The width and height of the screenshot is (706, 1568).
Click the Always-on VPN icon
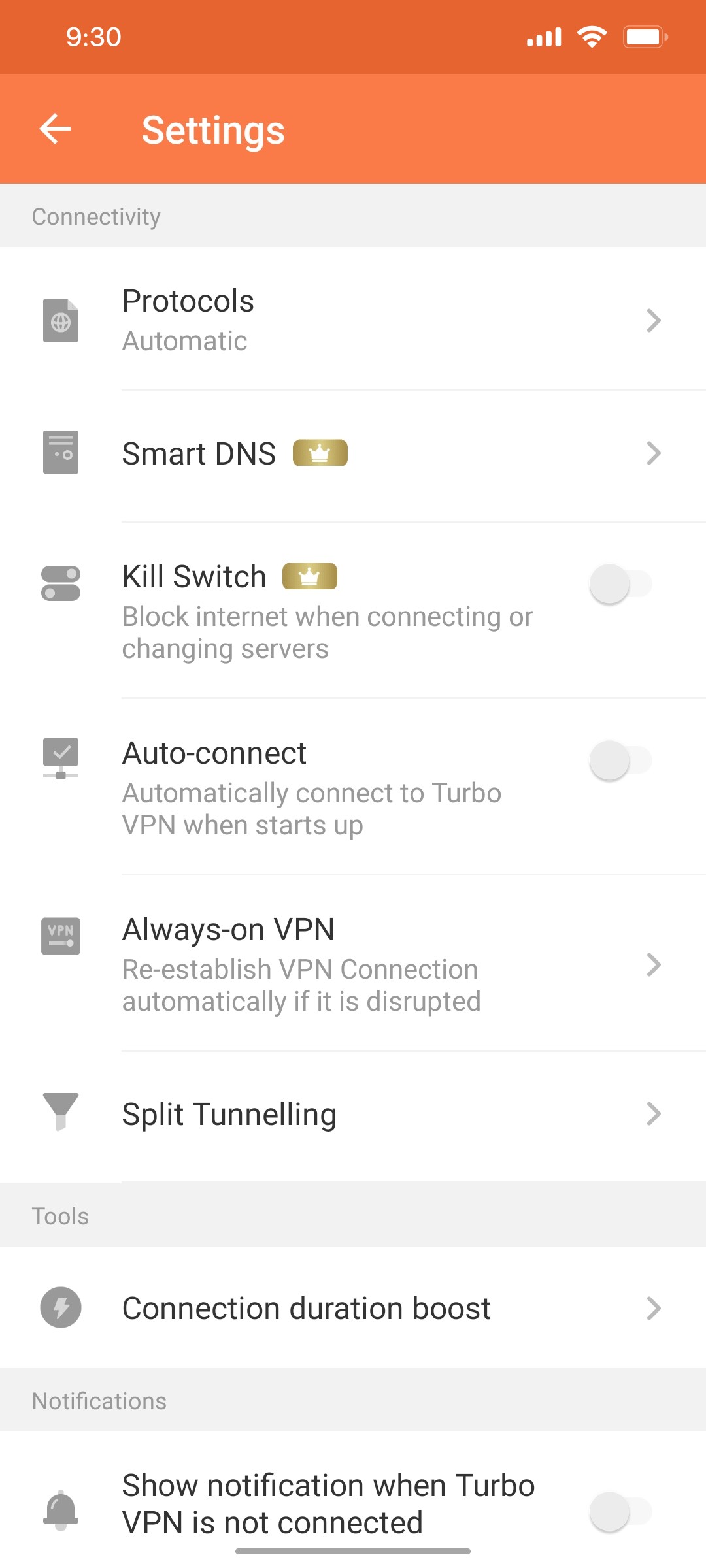61,937
